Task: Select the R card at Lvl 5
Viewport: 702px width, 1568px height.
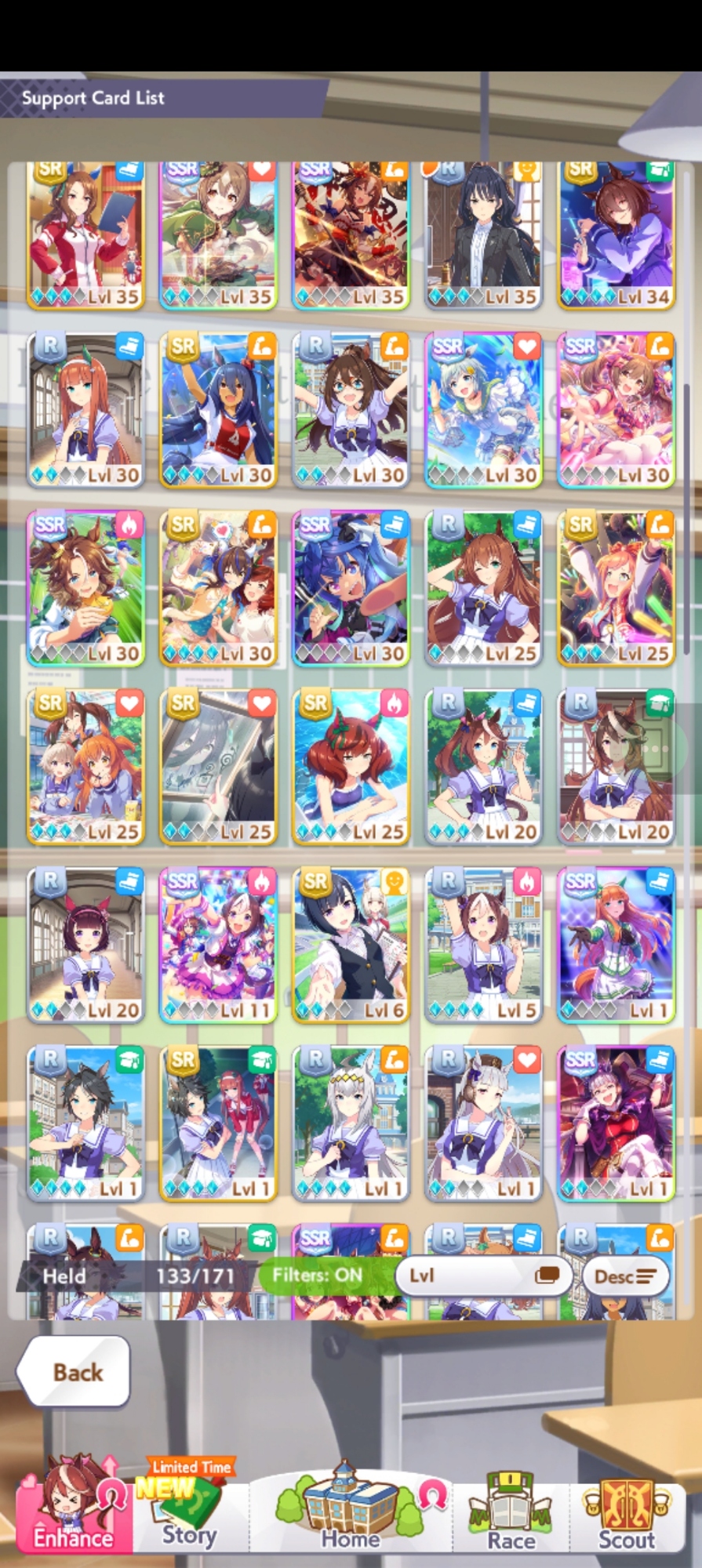Action: coord(483,945)
